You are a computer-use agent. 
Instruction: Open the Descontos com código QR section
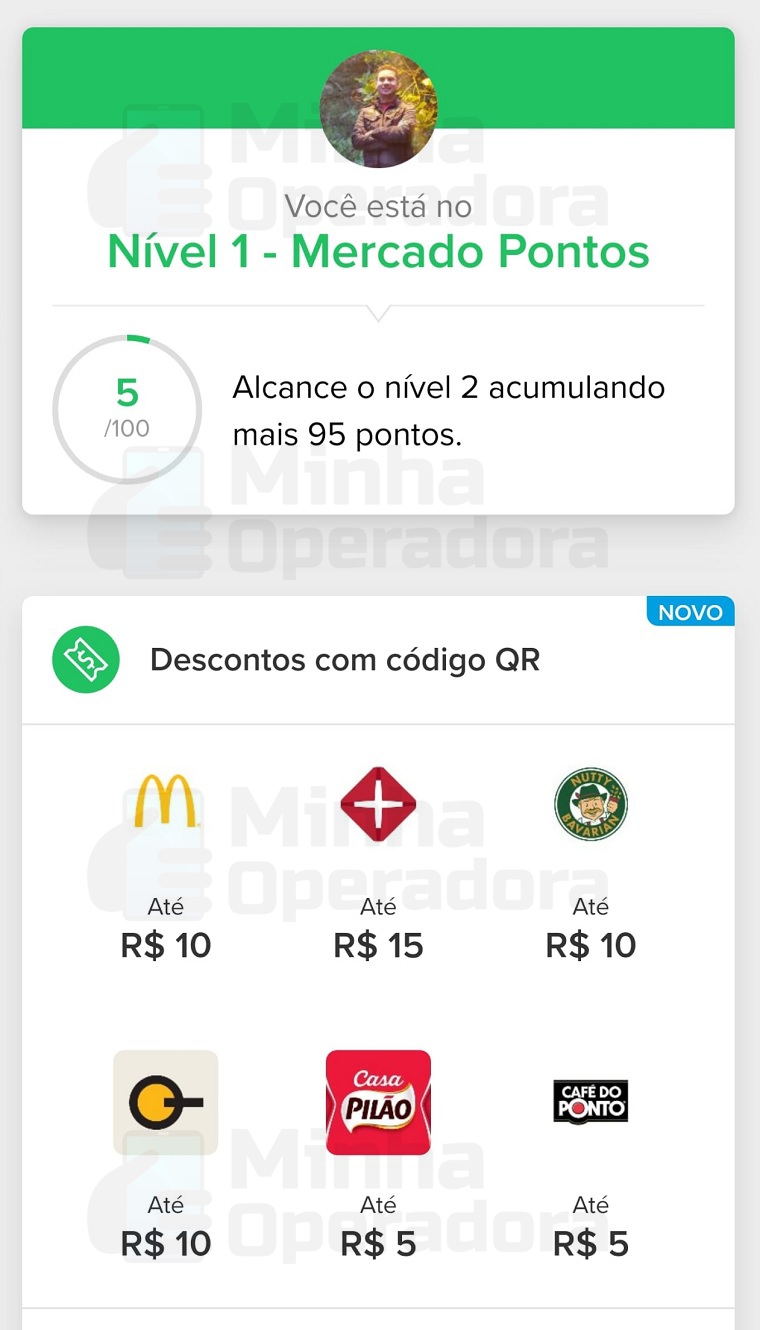[x=344, y=661]
